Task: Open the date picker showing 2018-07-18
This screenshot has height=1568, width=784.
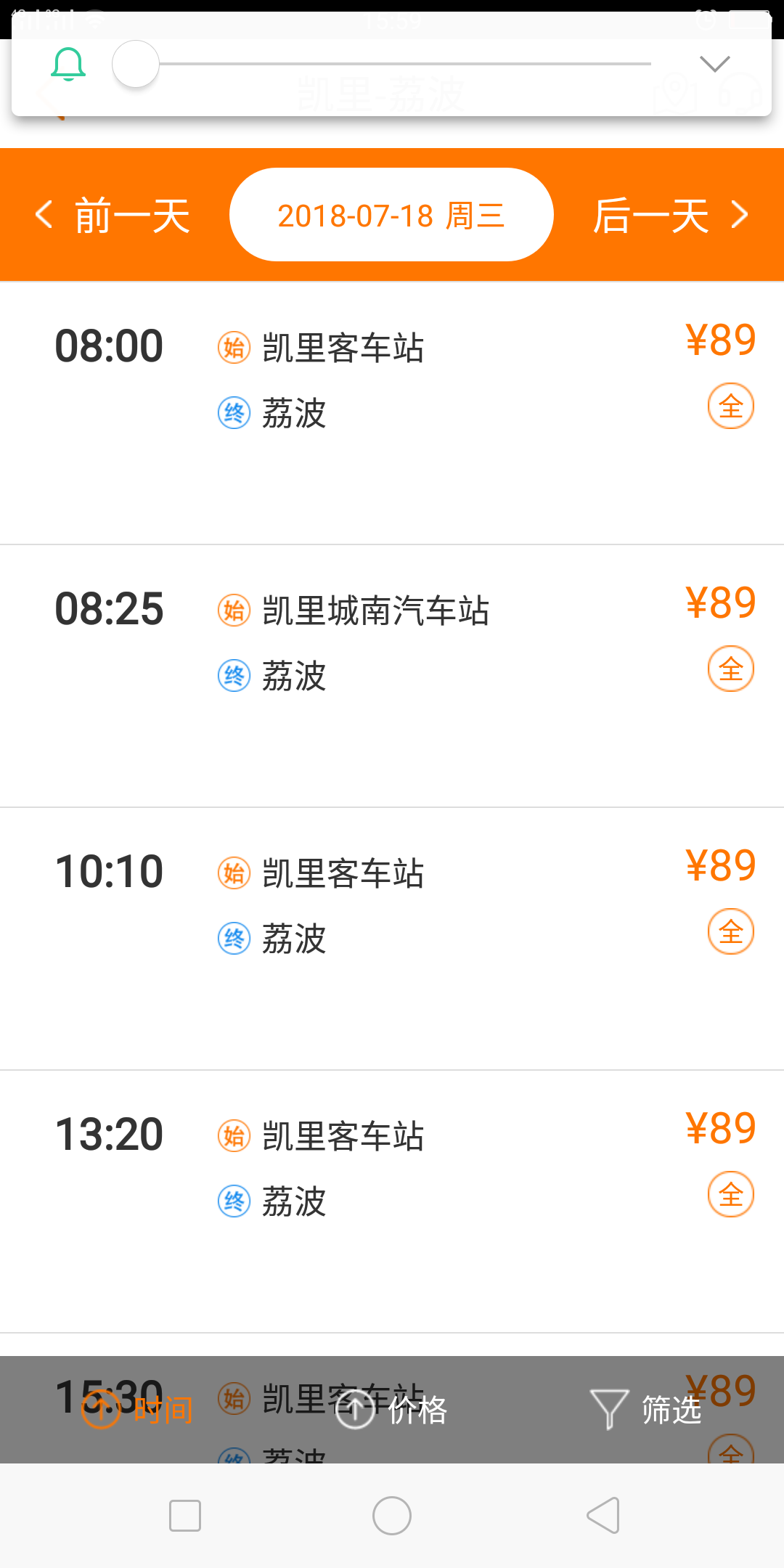Action: [x=391, y=215]
